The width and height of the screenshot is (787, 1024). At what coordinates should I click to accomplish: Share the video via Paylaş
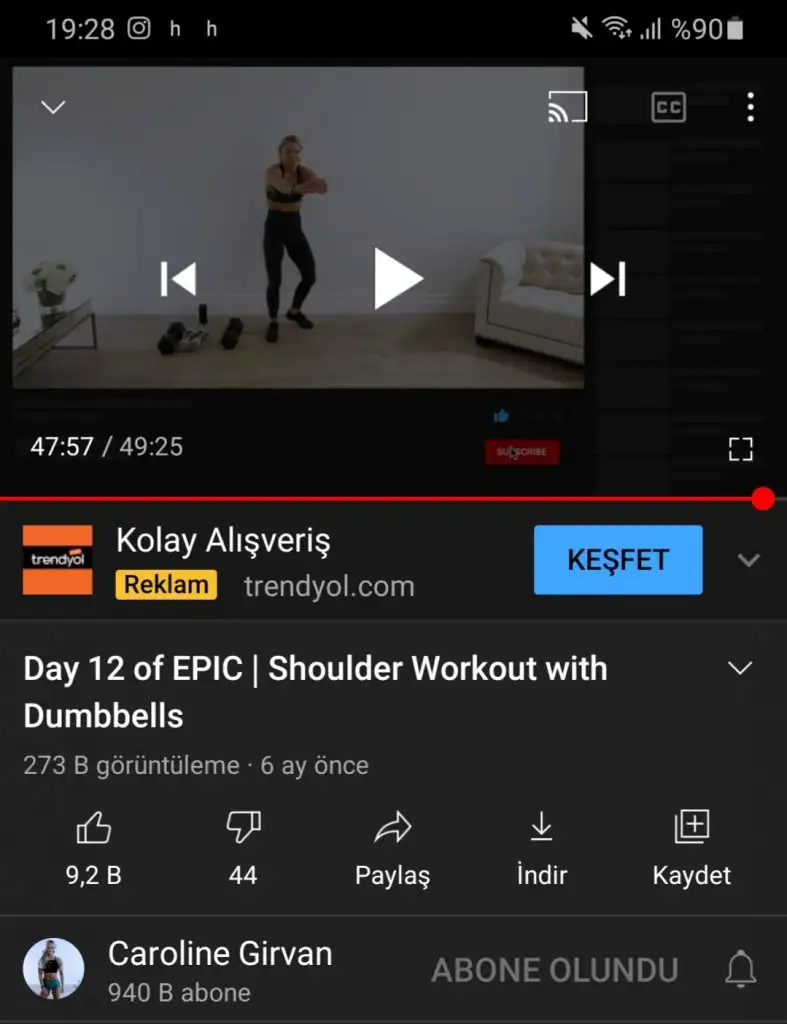coord(392,828)
